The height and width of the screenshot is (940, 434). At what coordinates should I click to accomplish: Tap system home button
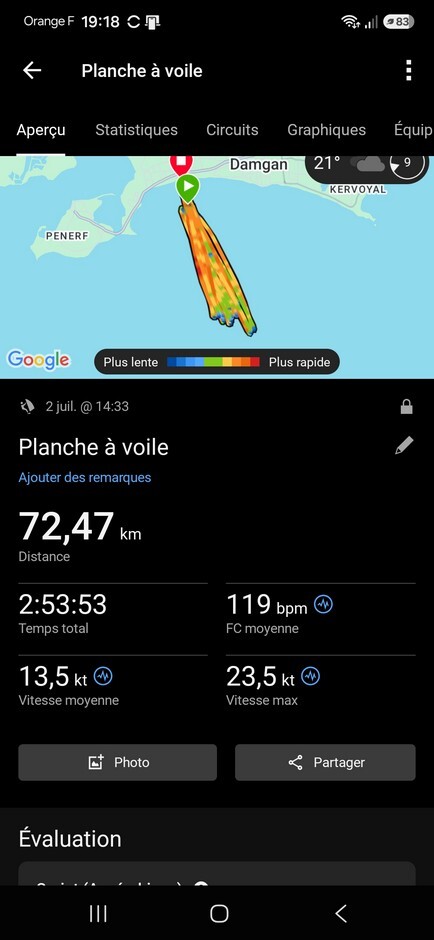(x=219, y=914)
